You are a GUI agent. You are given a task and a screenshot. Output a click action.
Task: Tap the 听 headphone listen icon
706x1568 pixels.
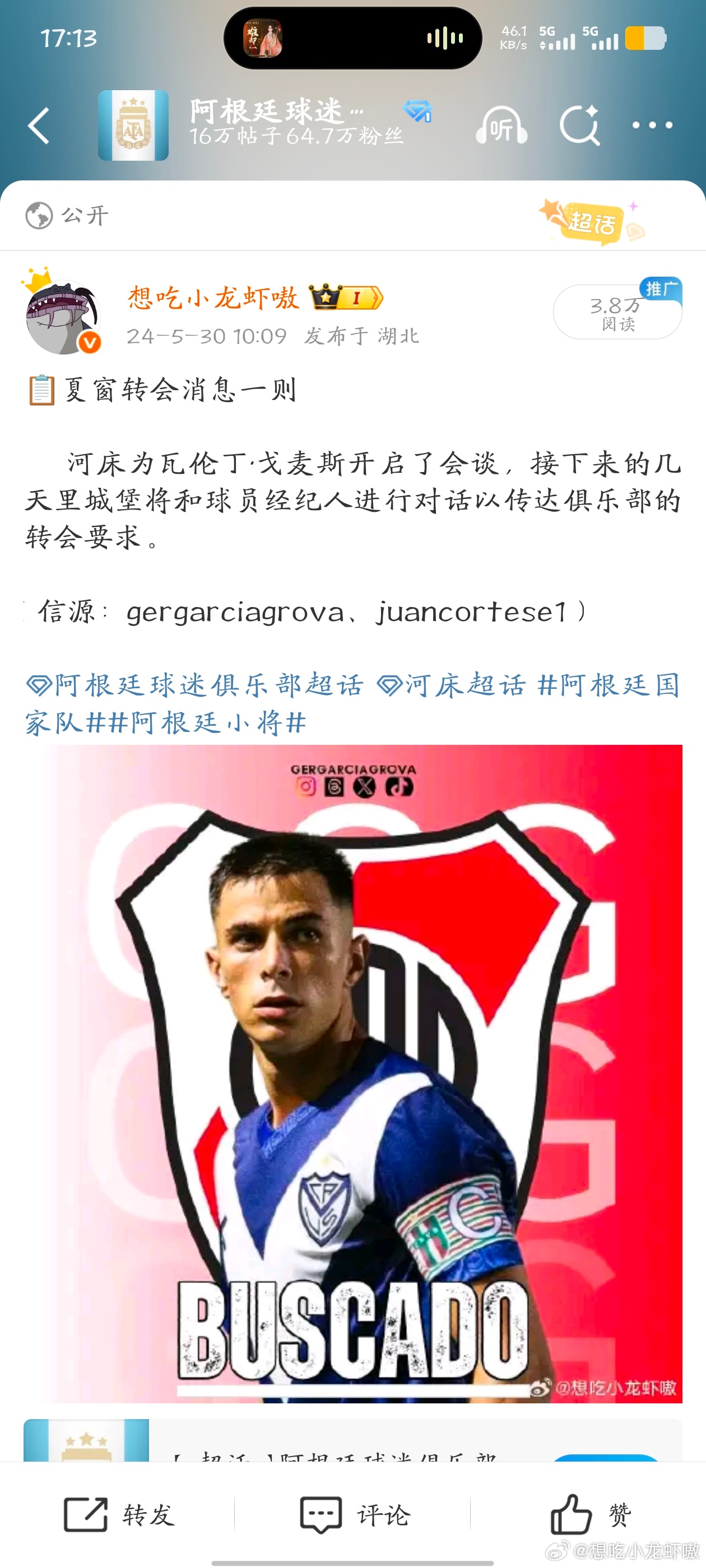(501, 125)
